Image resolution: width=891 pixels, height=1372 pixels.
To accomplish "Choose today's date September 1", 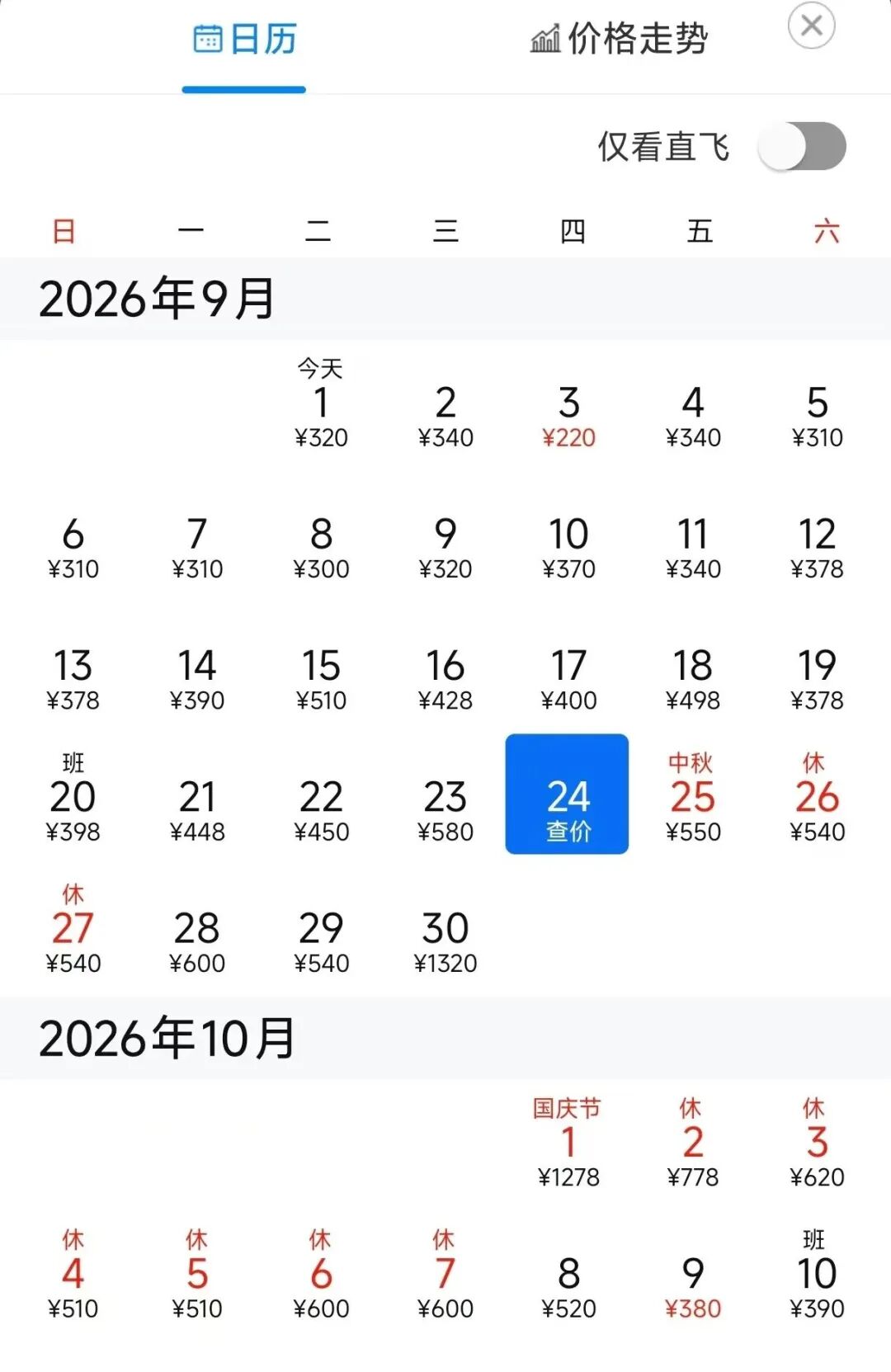I will click(x=321, y=403).
